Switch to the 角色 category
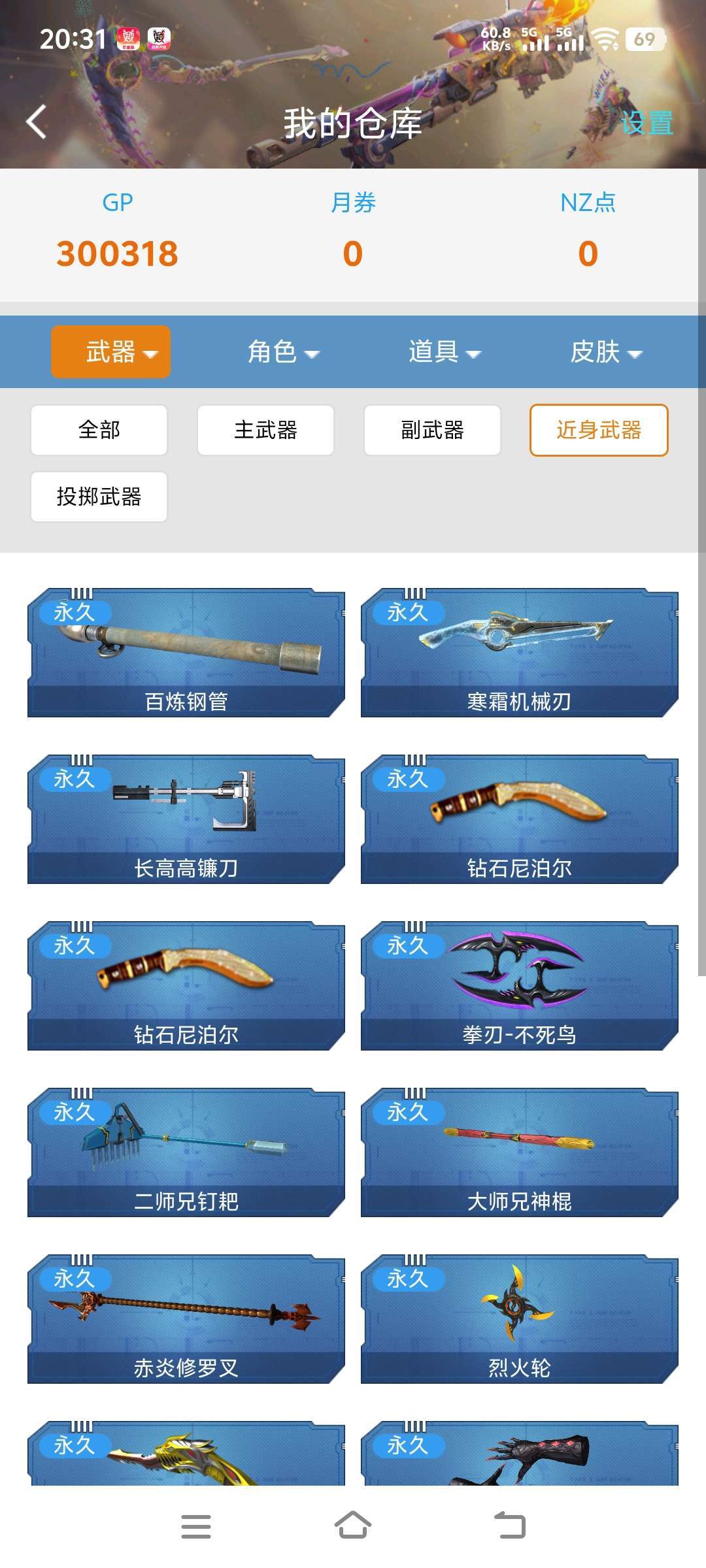This screenshot has height=1568, width=706. pyautogui.click(x=282, y=352)
